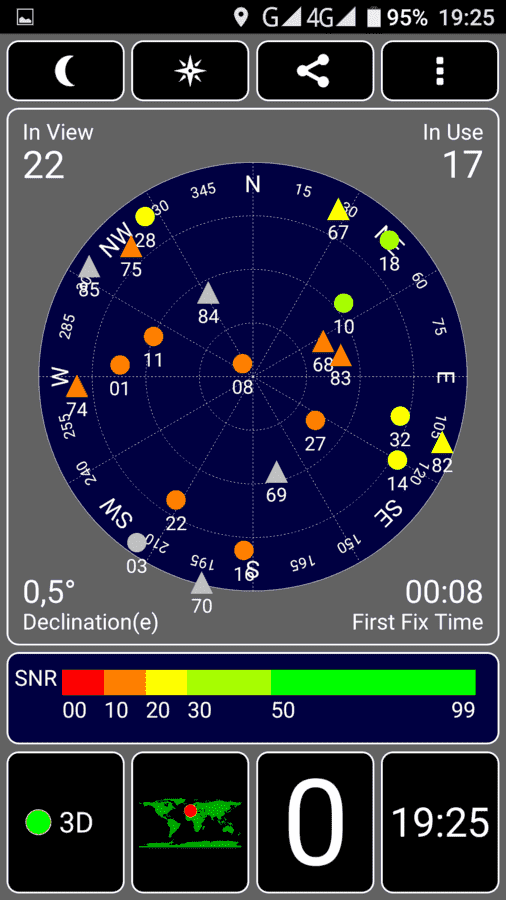Share the GPS status data
This screenshot has width=506, height=900.
tap(315, 71)
